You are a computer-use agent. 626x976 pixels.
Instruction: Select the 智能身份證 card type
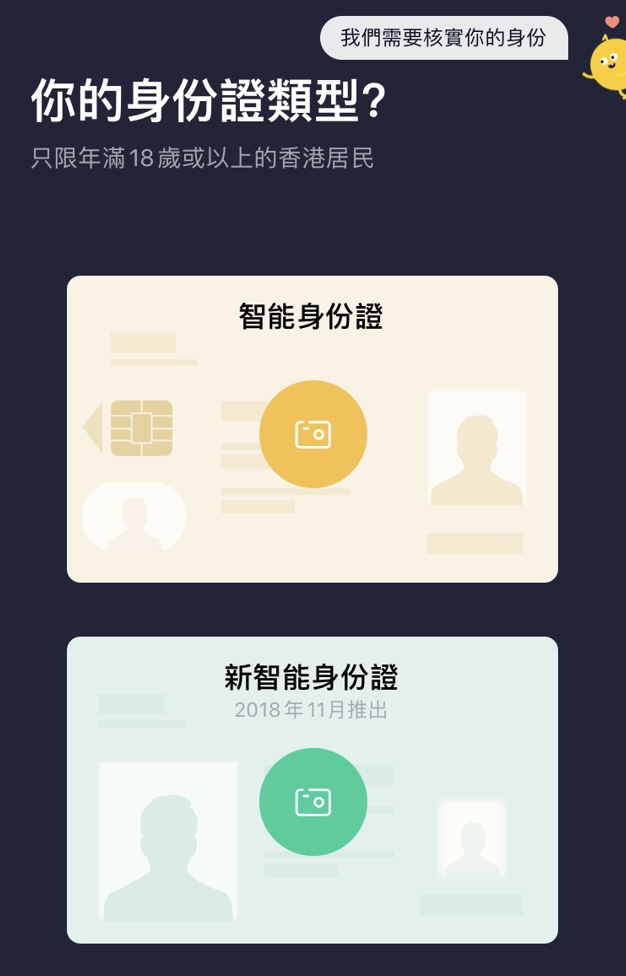click(x=313, y=433)
